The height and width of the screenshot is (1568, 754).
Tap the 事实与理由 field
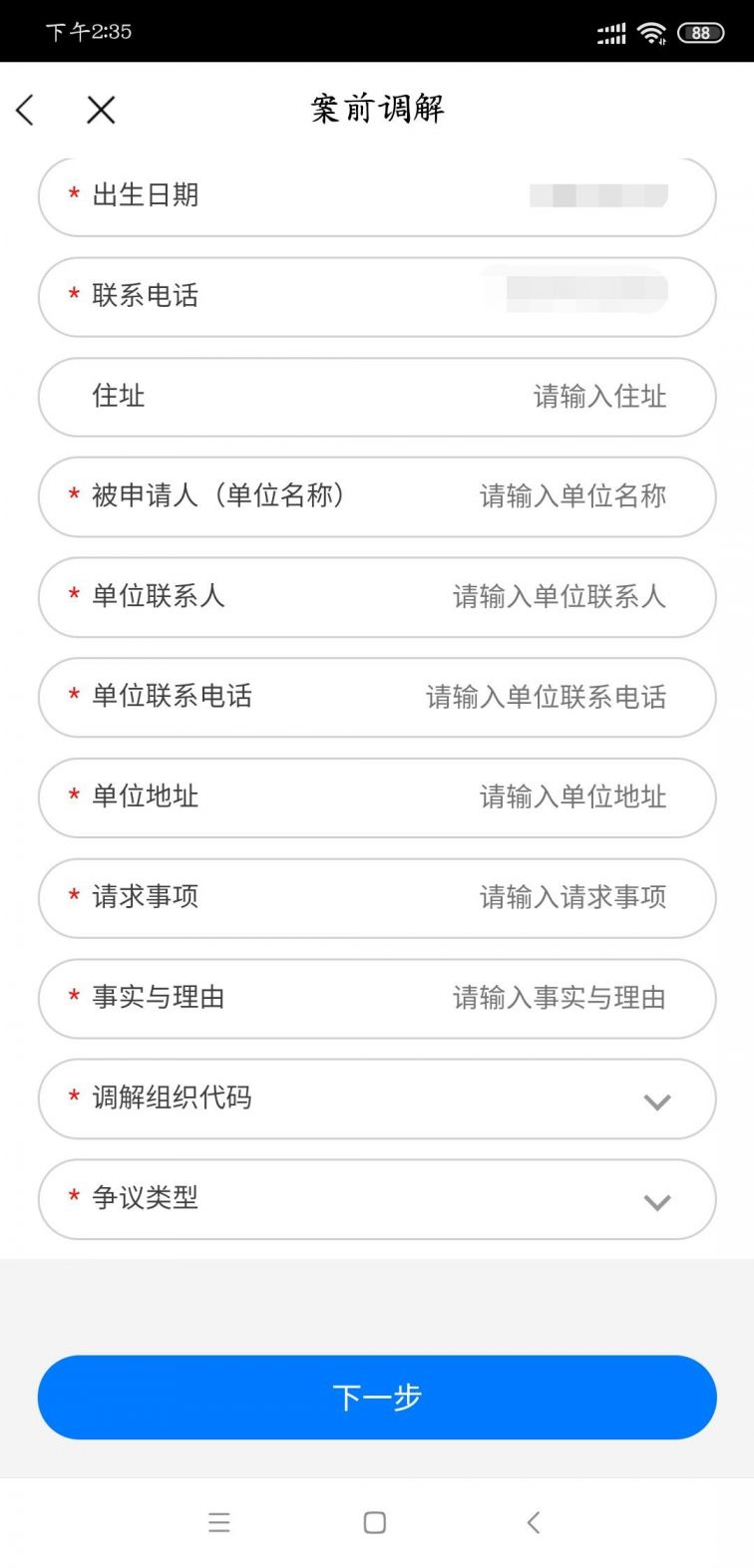click(377, 998)
